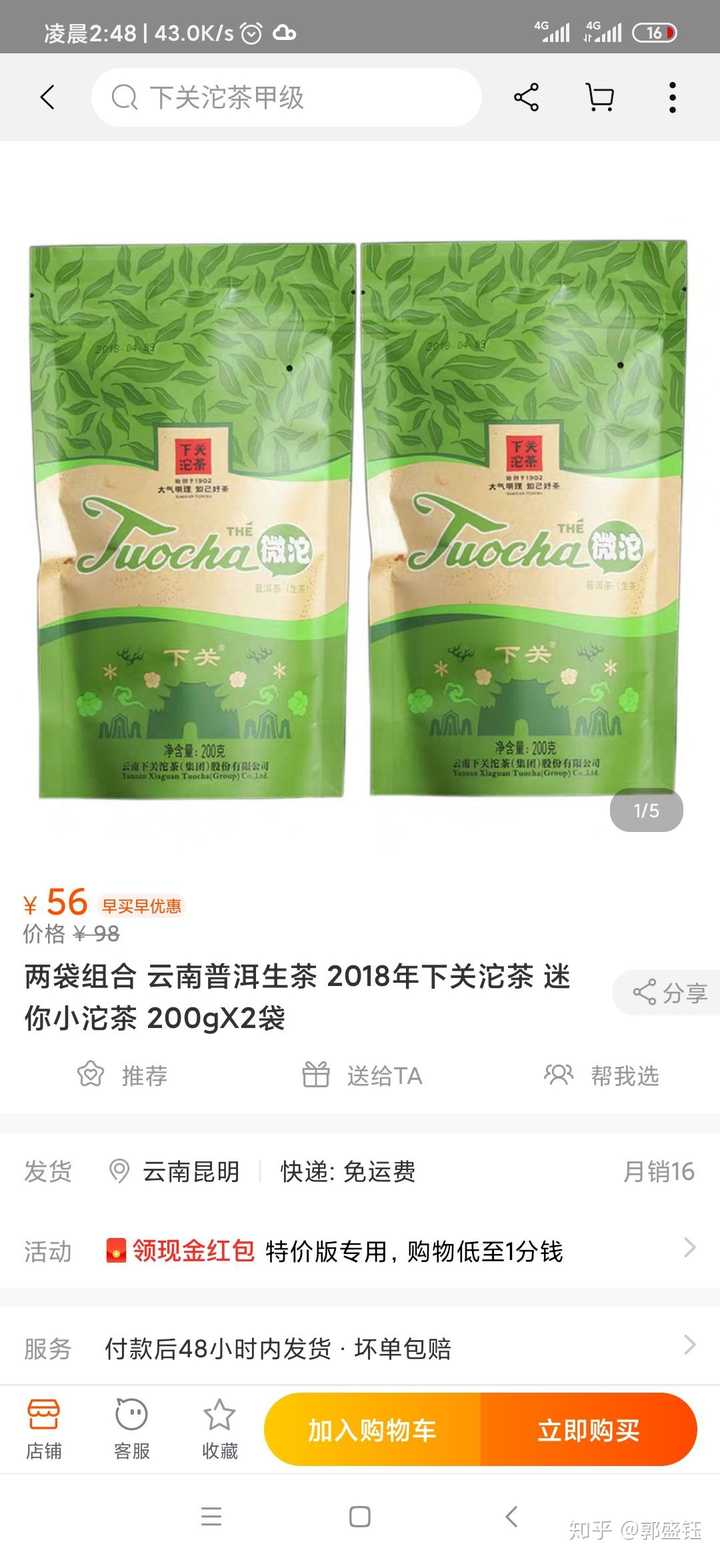The width and height of the screenshot is (720, 1560).
Task: Add item to 收藏 favorites
Action: point(220,1429)
